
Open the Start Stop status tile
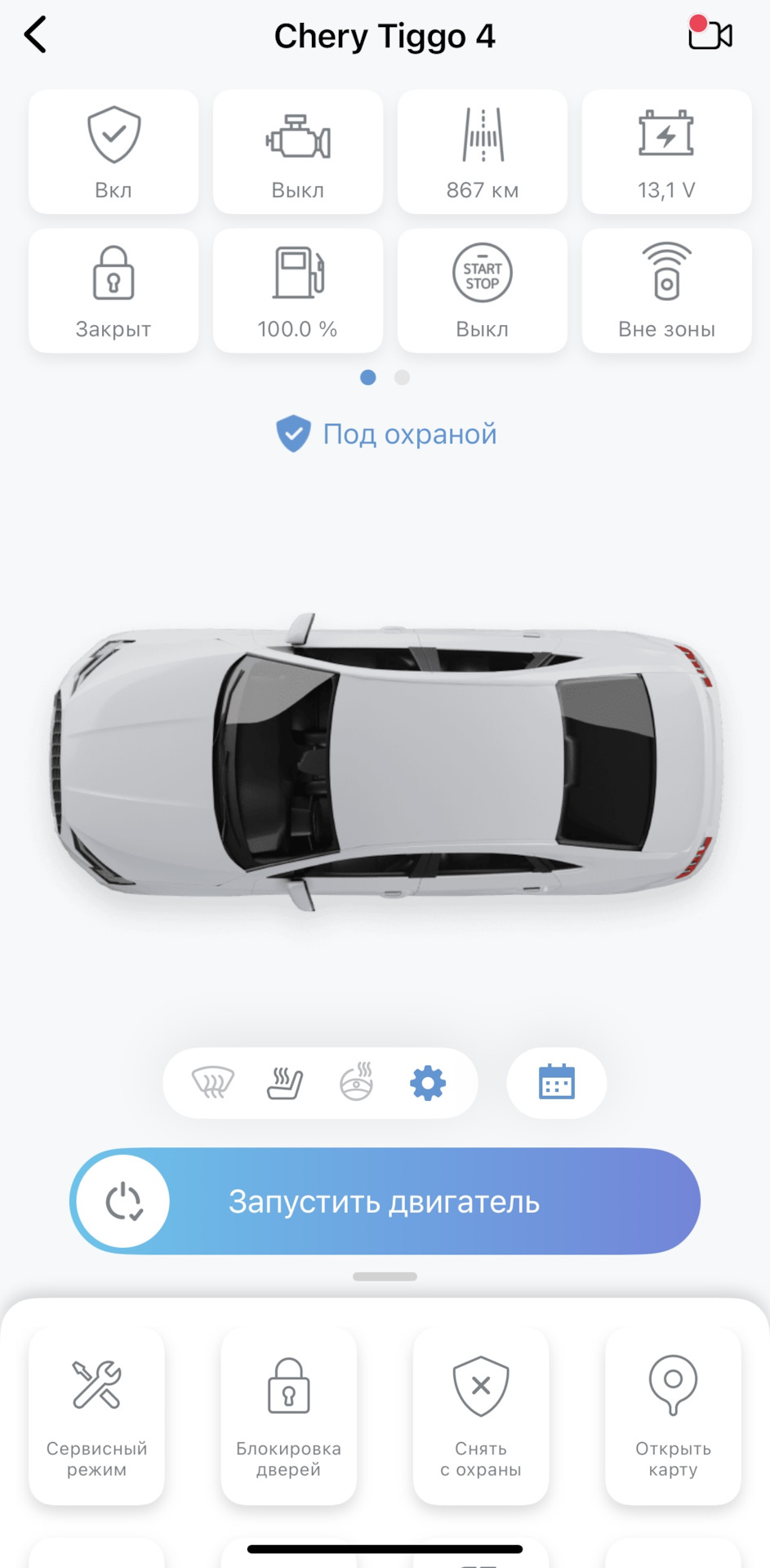483,291
